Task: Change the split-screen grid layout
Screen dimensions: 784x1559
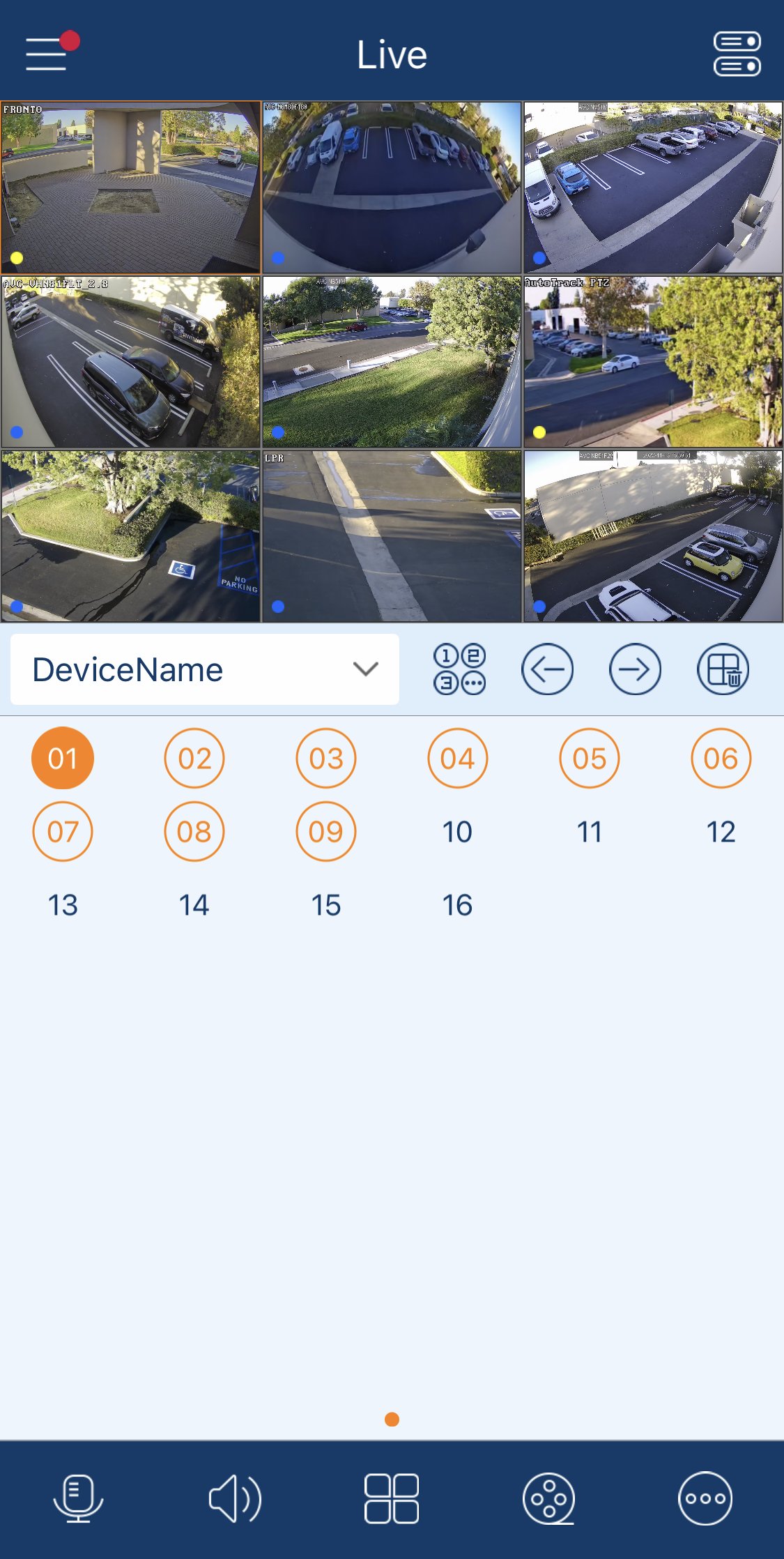Action: click(x=392, y=1498)
